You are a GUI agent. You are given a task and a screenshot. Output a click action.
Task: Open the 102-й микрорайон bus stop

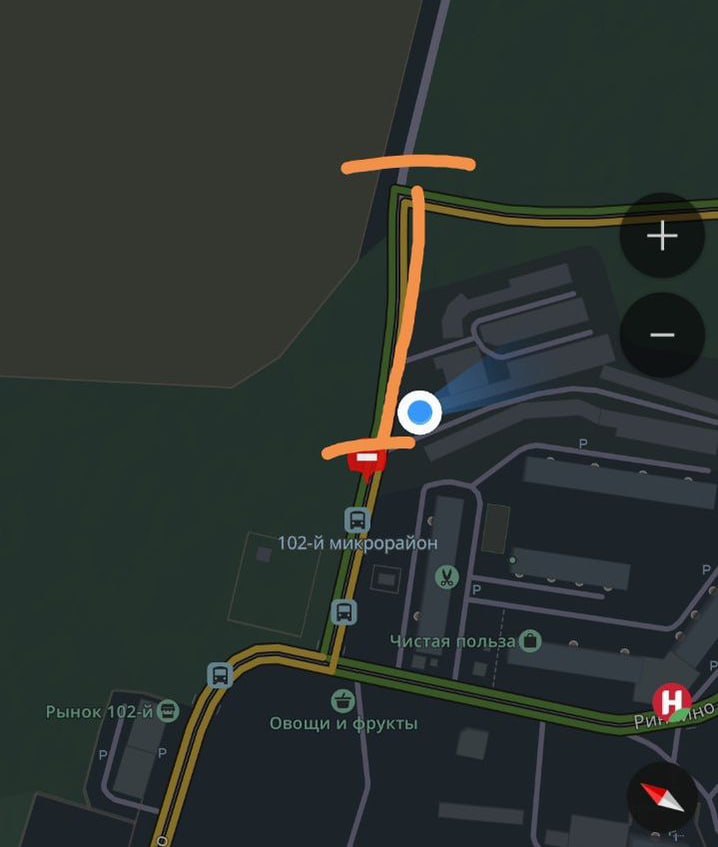[357, 520]
